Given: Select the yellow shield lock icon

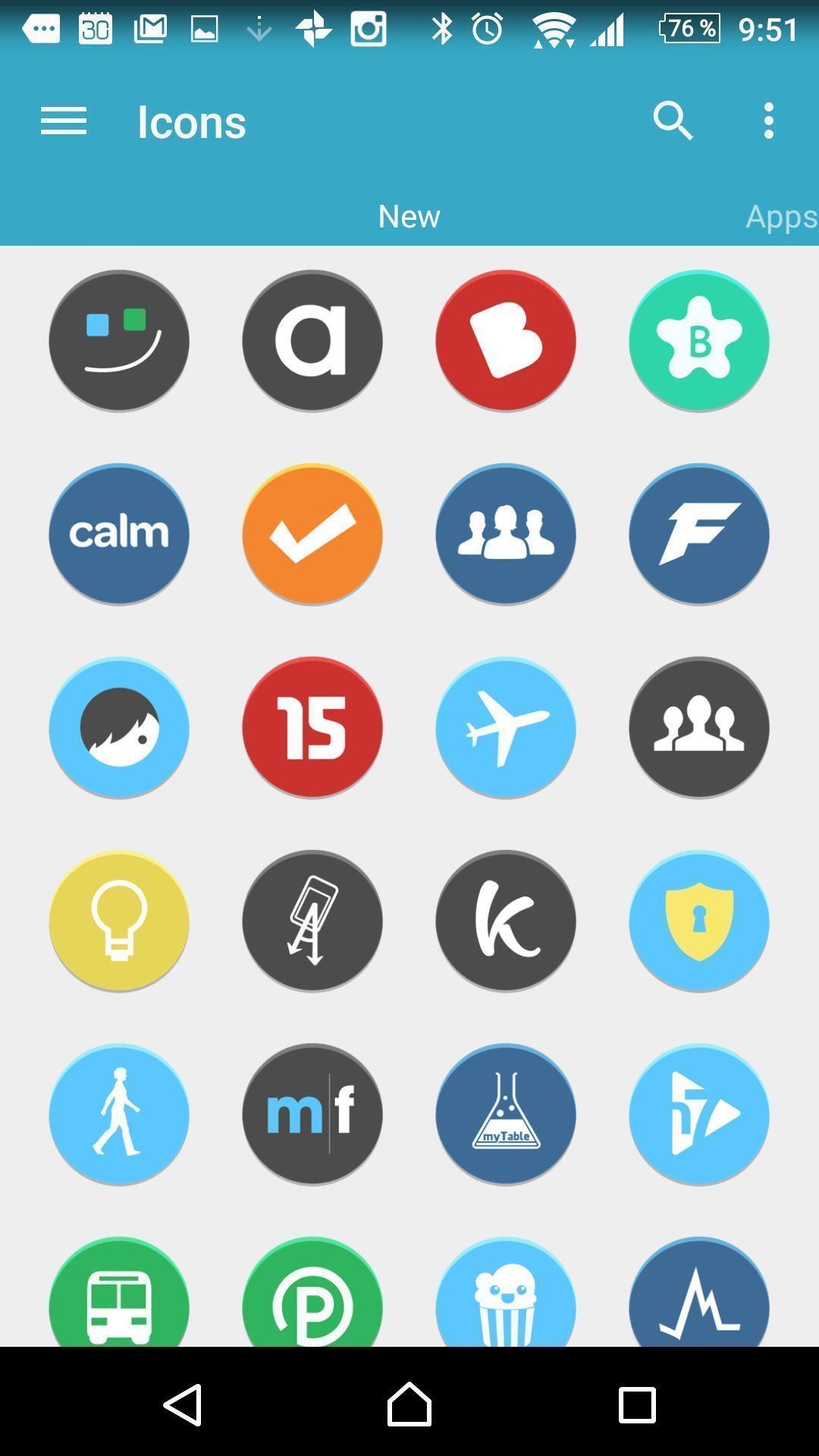Looking at the screenshot, I should (x=699, y=921).
